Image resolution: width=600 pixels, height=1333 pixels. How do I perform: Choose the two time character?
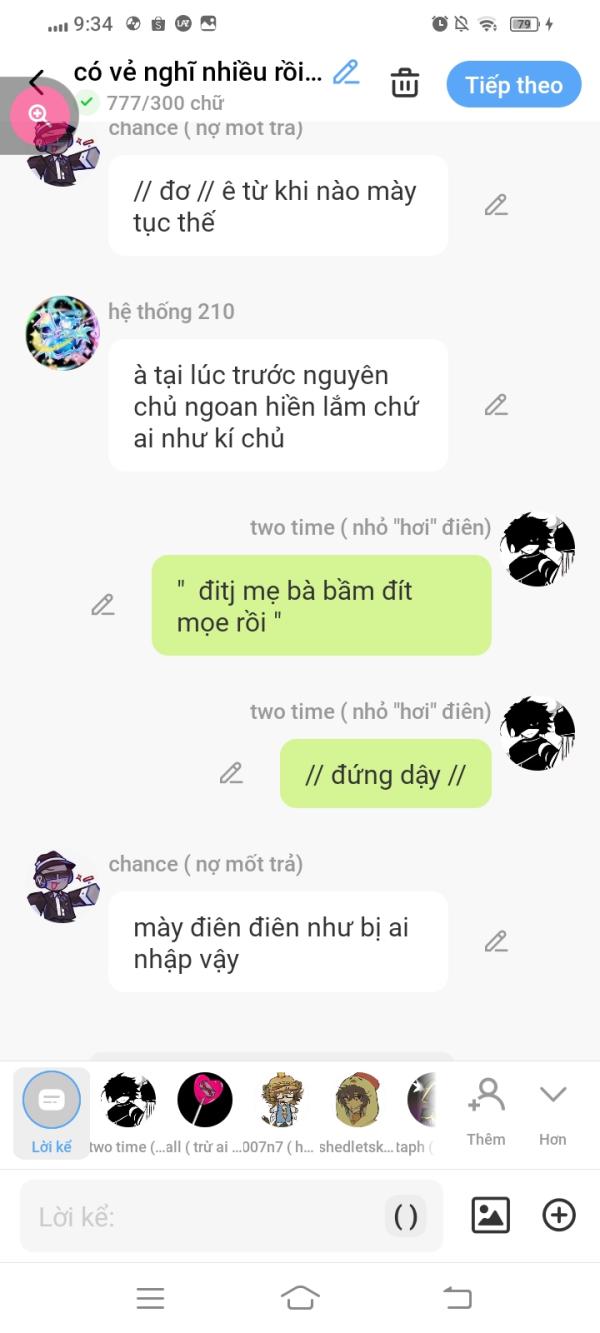pyautogui.click(x=129, y=1101)
